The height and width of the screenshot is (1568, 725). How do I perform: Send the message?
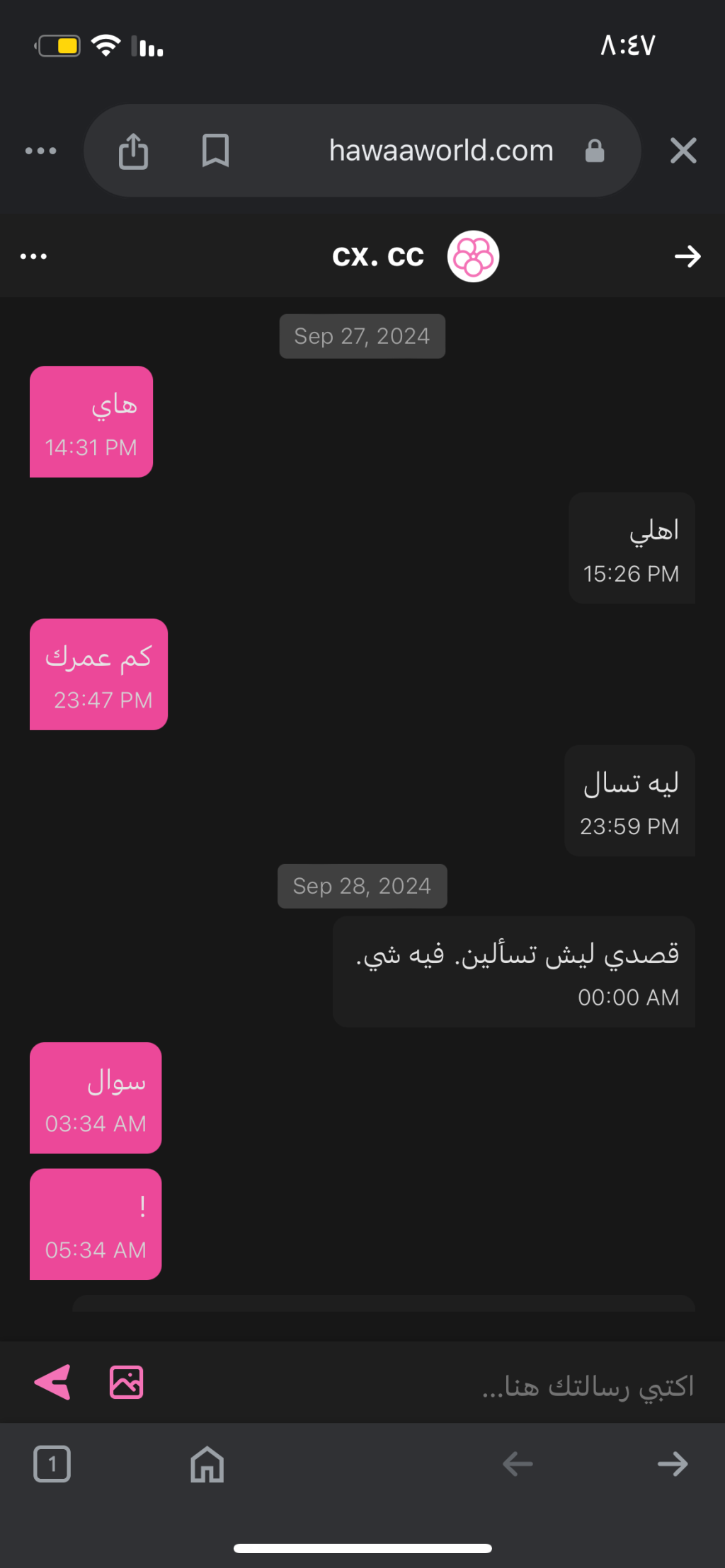(53, 1382)
